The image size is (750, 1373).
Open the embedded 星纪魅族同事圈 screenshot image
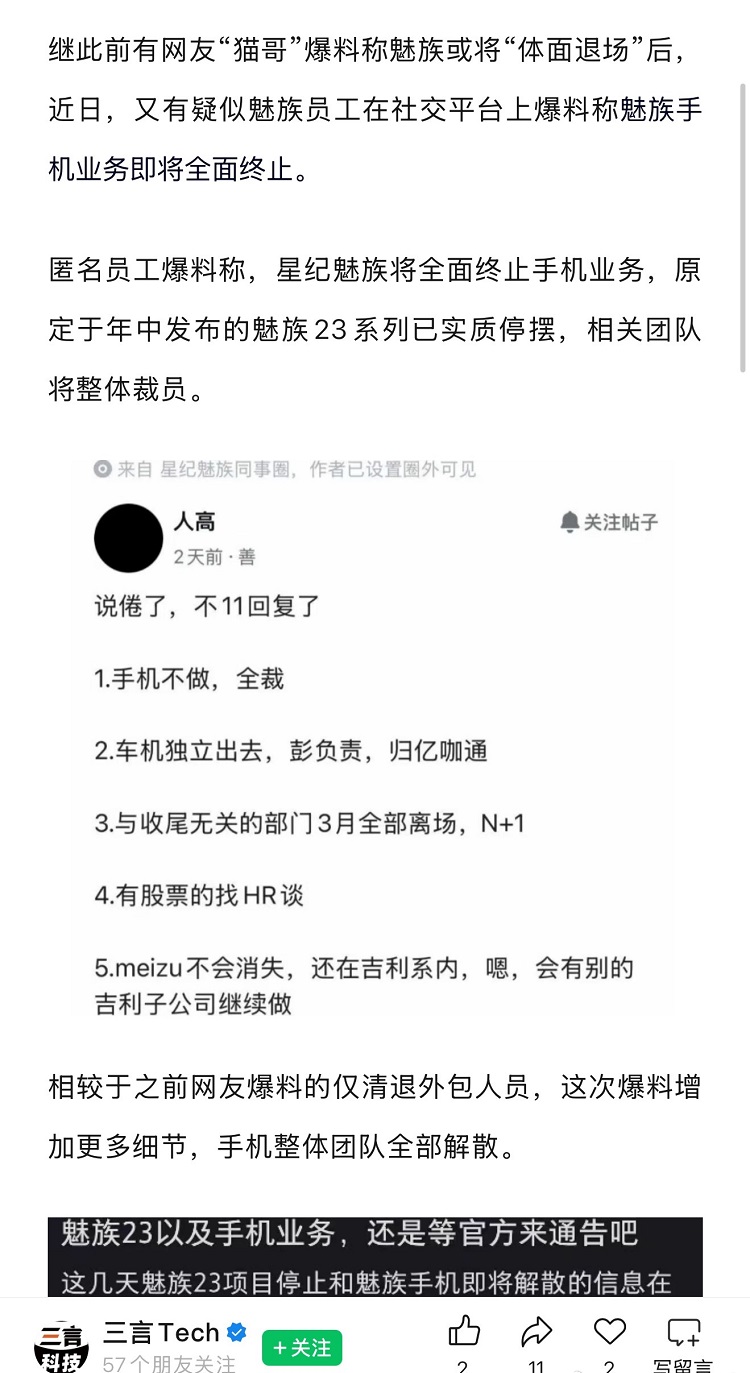point(374,740)
